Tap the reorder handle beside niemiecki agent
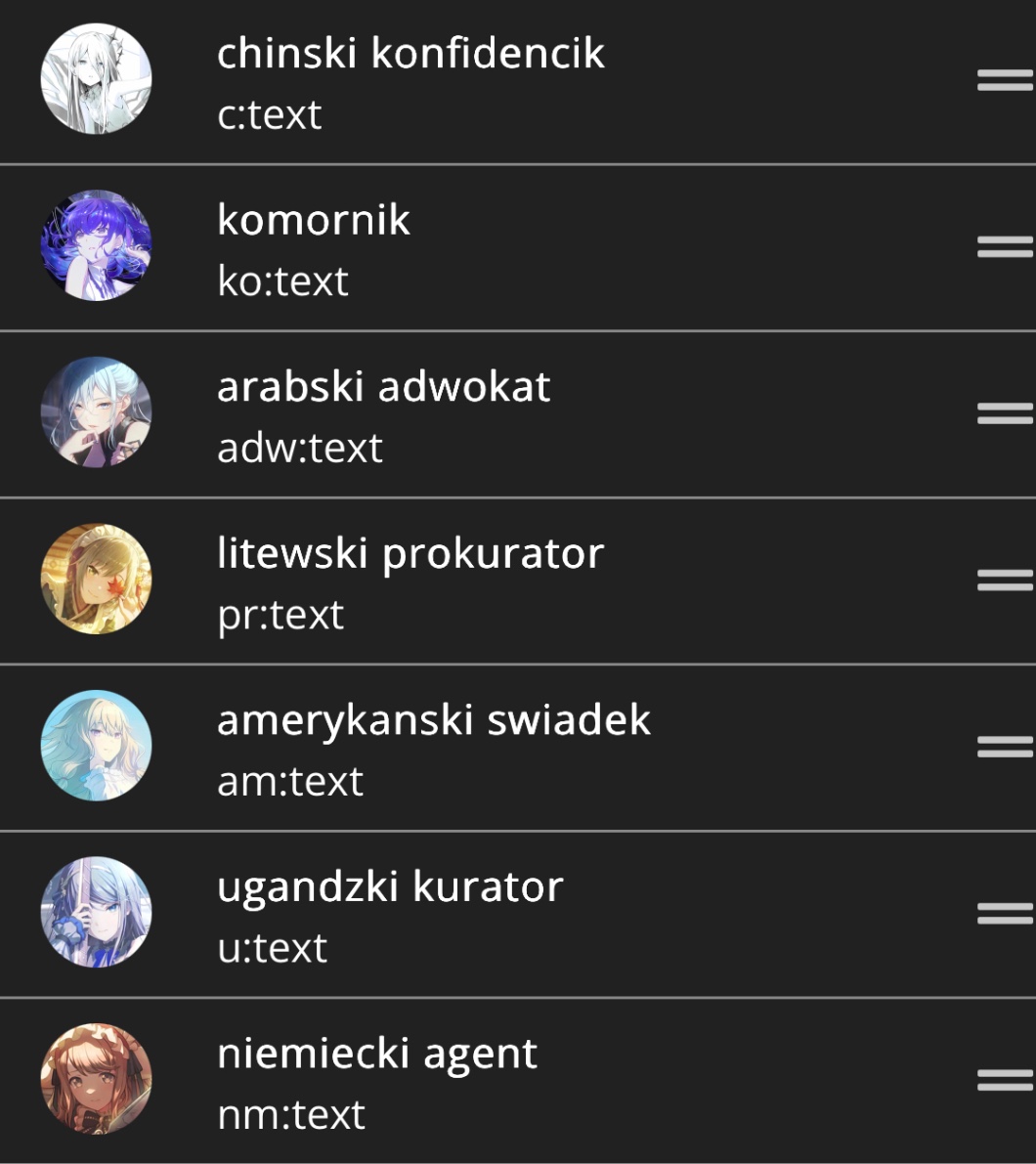The image size is (1036, 1164). point(1005,1080)
